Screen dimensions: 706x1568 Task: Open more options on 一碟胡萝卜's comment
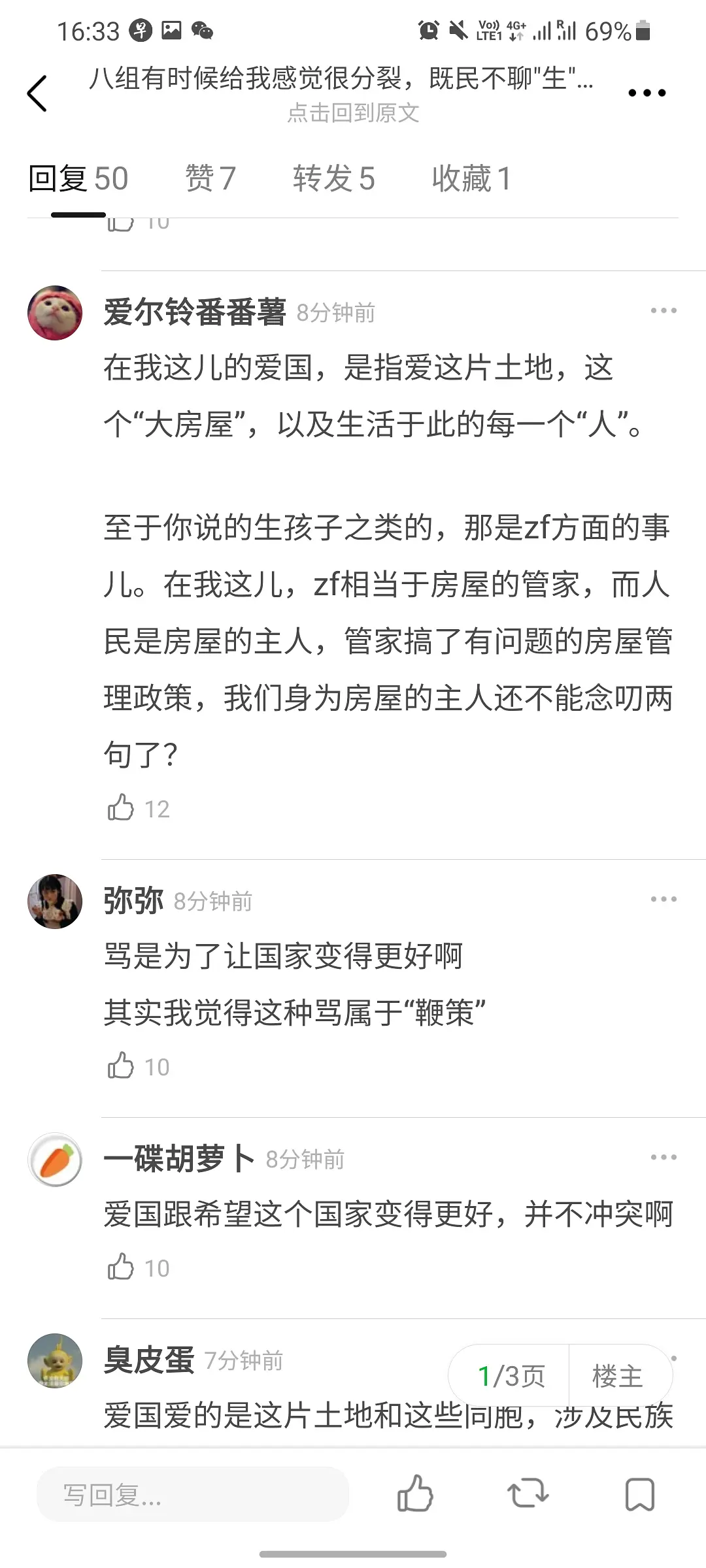pos(664,1158)
